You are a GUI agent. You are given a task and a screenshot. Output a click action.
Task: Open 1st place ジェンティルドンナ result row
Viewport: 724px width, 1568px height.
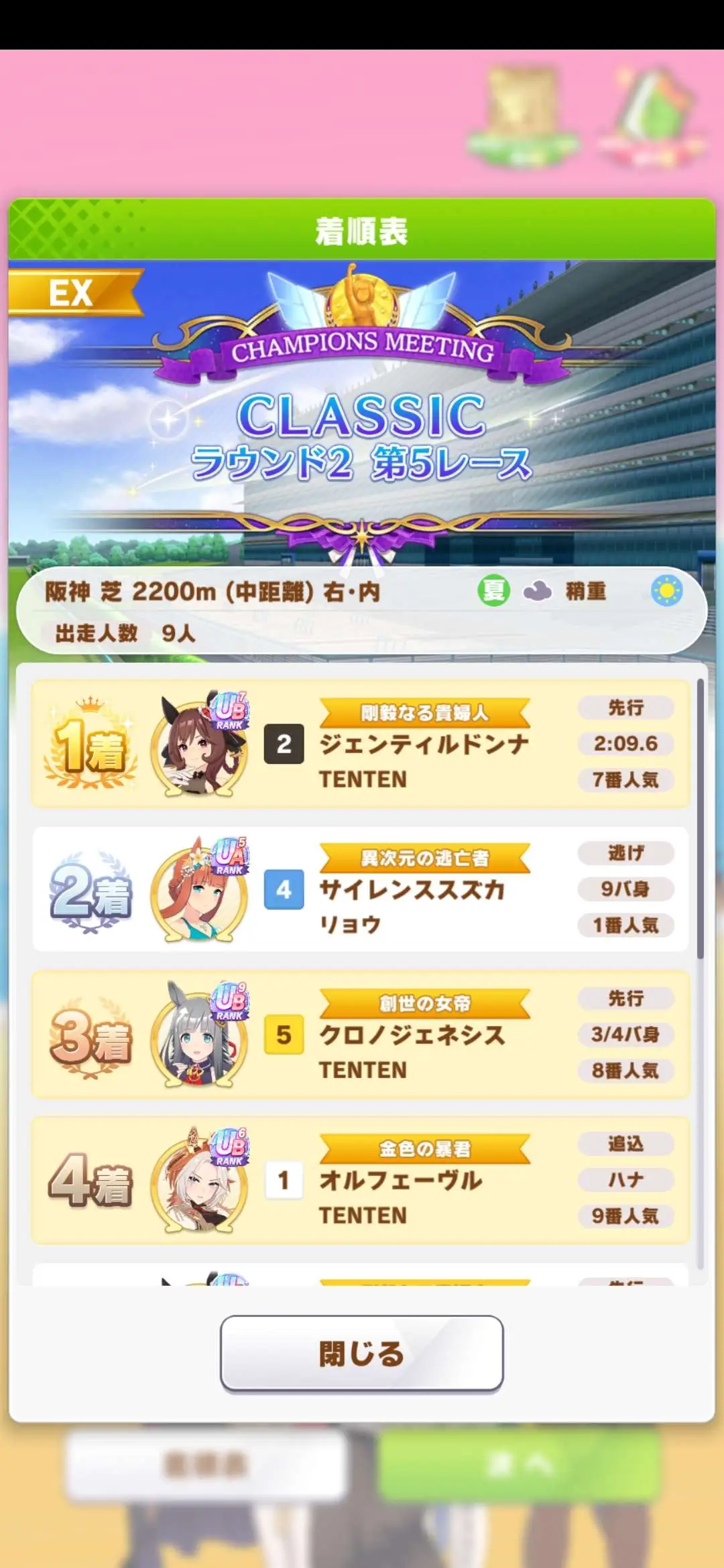(361, 744)
